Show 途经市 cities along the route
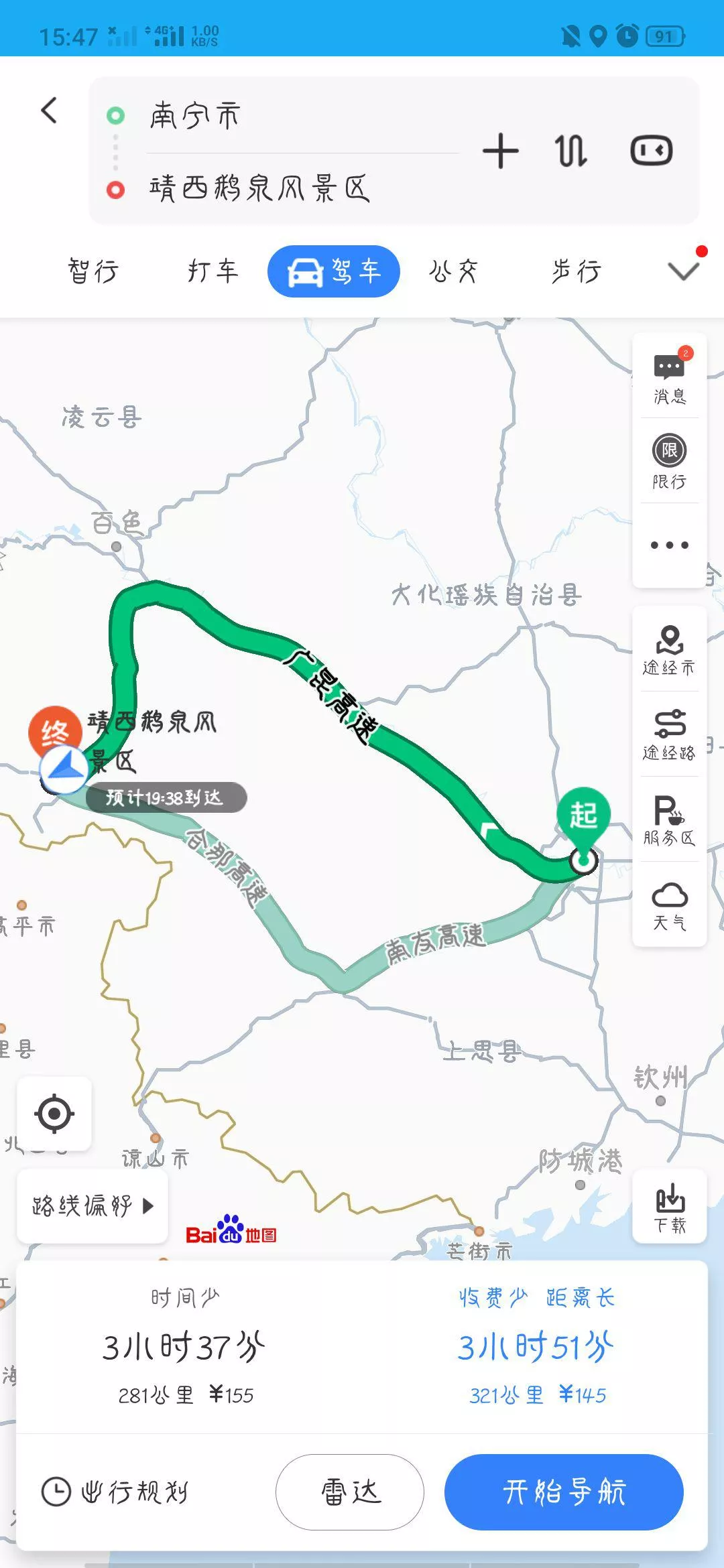Image resolution: width=724 pixels, height=1568 pixels. 669,649
